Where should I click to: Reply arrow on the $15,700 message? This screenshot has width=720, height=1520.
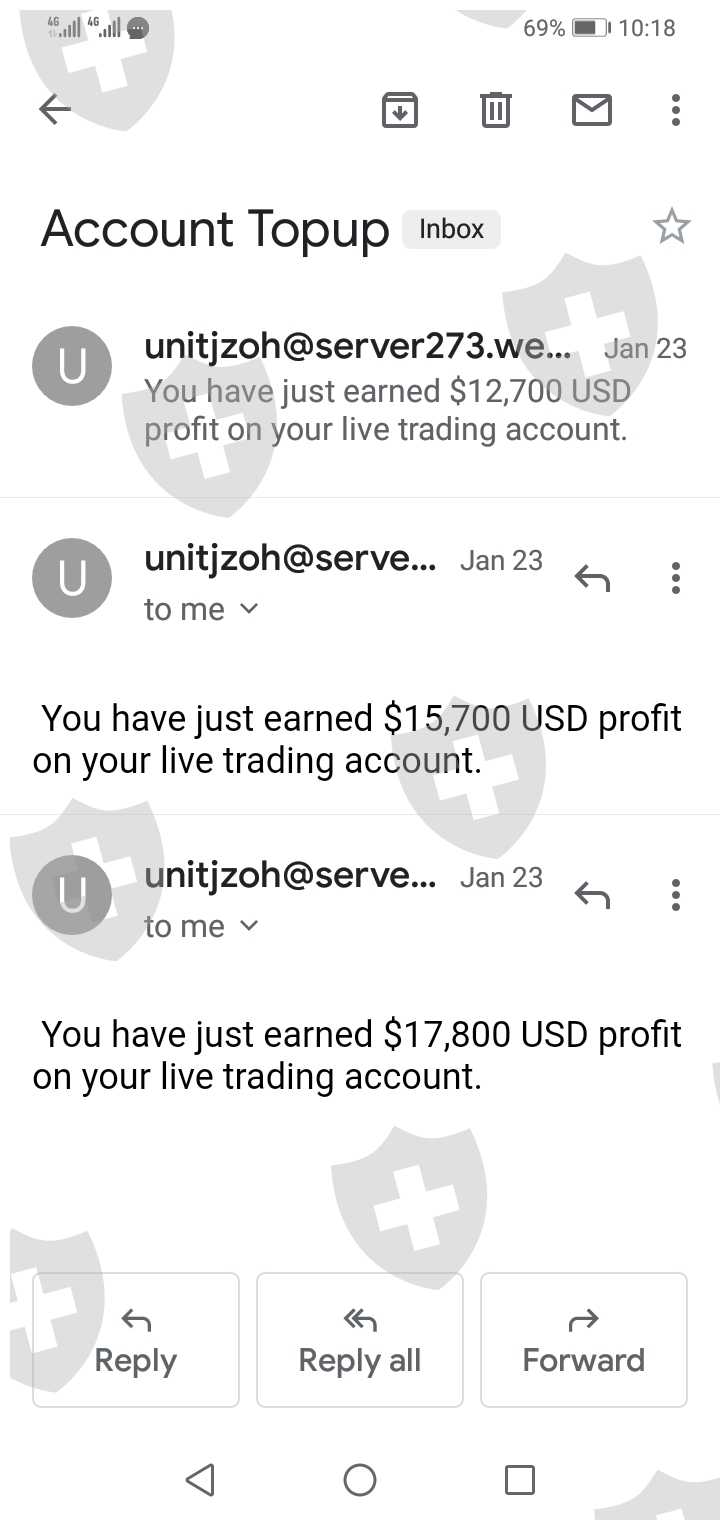click(592, 578)
